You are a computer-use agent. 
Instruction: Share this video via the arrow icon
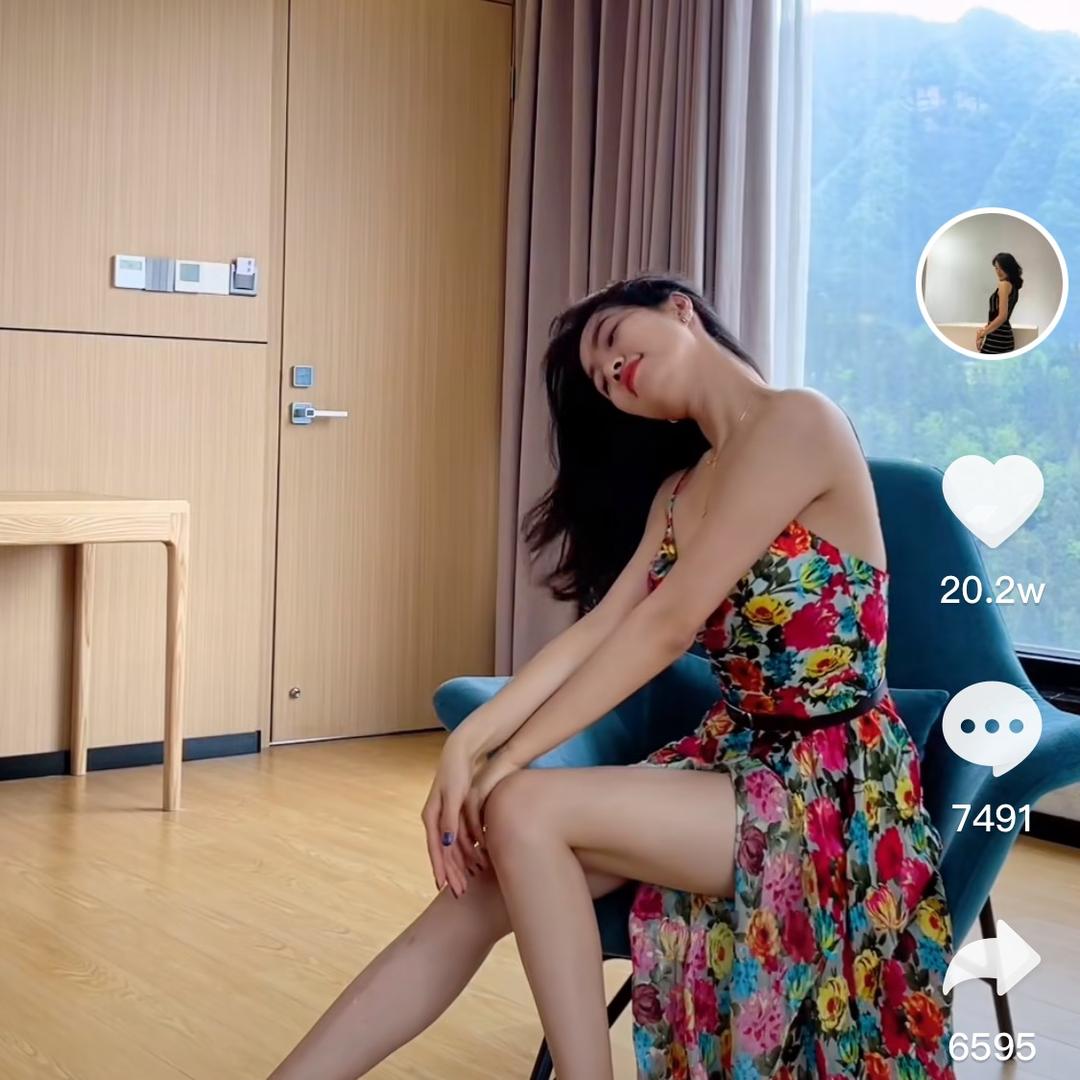pyautogui.click(x=991, y=960)
